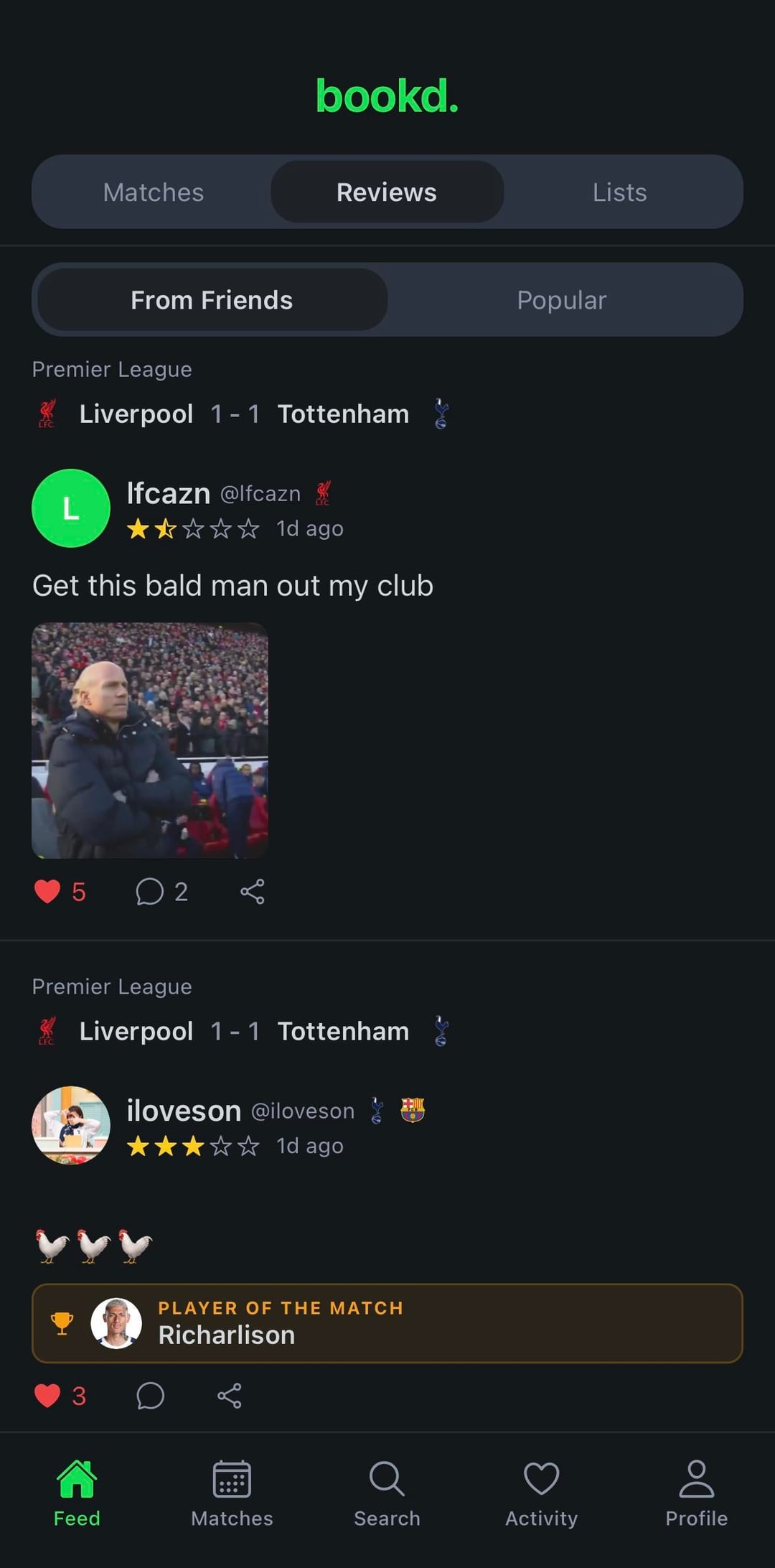The width and height of the screenshot is (775, 1568).
Task: Open the photo attached to lfcazn's review
Action: click(x=150, y=740)
